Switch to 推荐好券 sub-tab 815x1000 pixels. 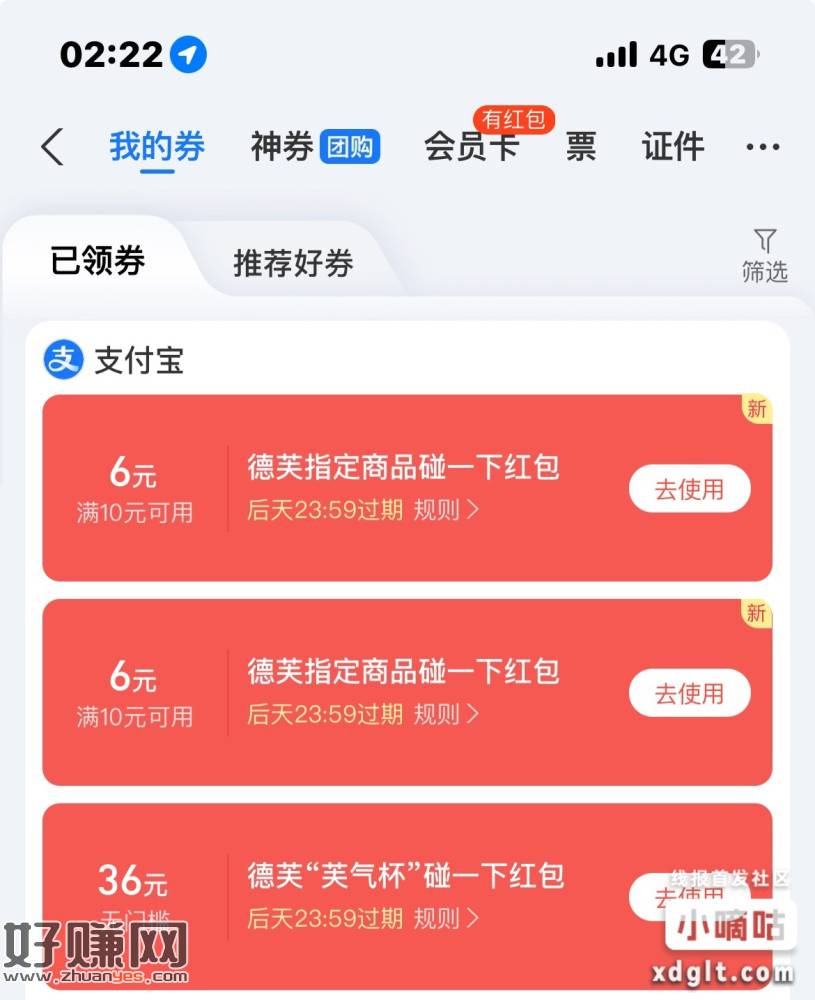293,263
